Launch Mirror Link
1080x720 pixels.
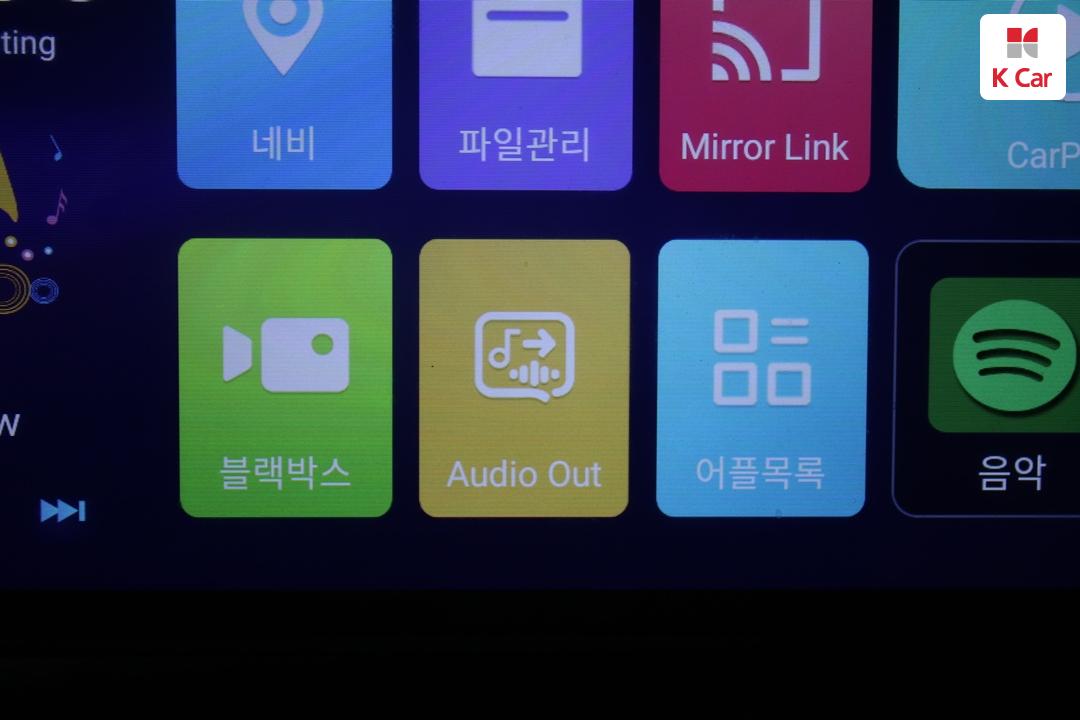(x=764, y=95)
